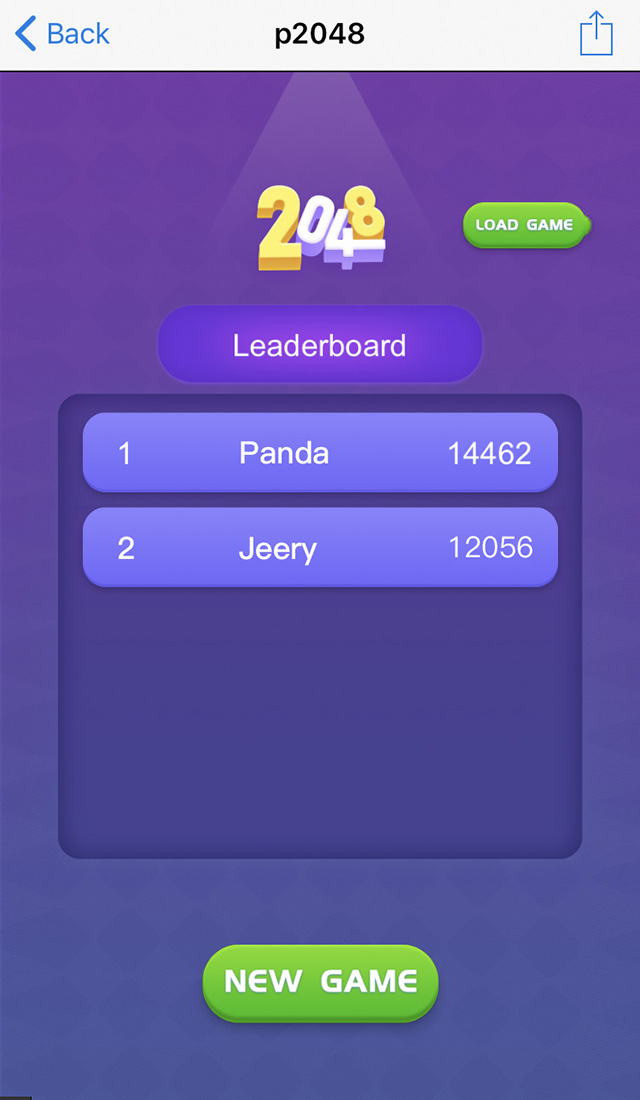Go back to the previous screen
640x1100 pixels.
62,34
